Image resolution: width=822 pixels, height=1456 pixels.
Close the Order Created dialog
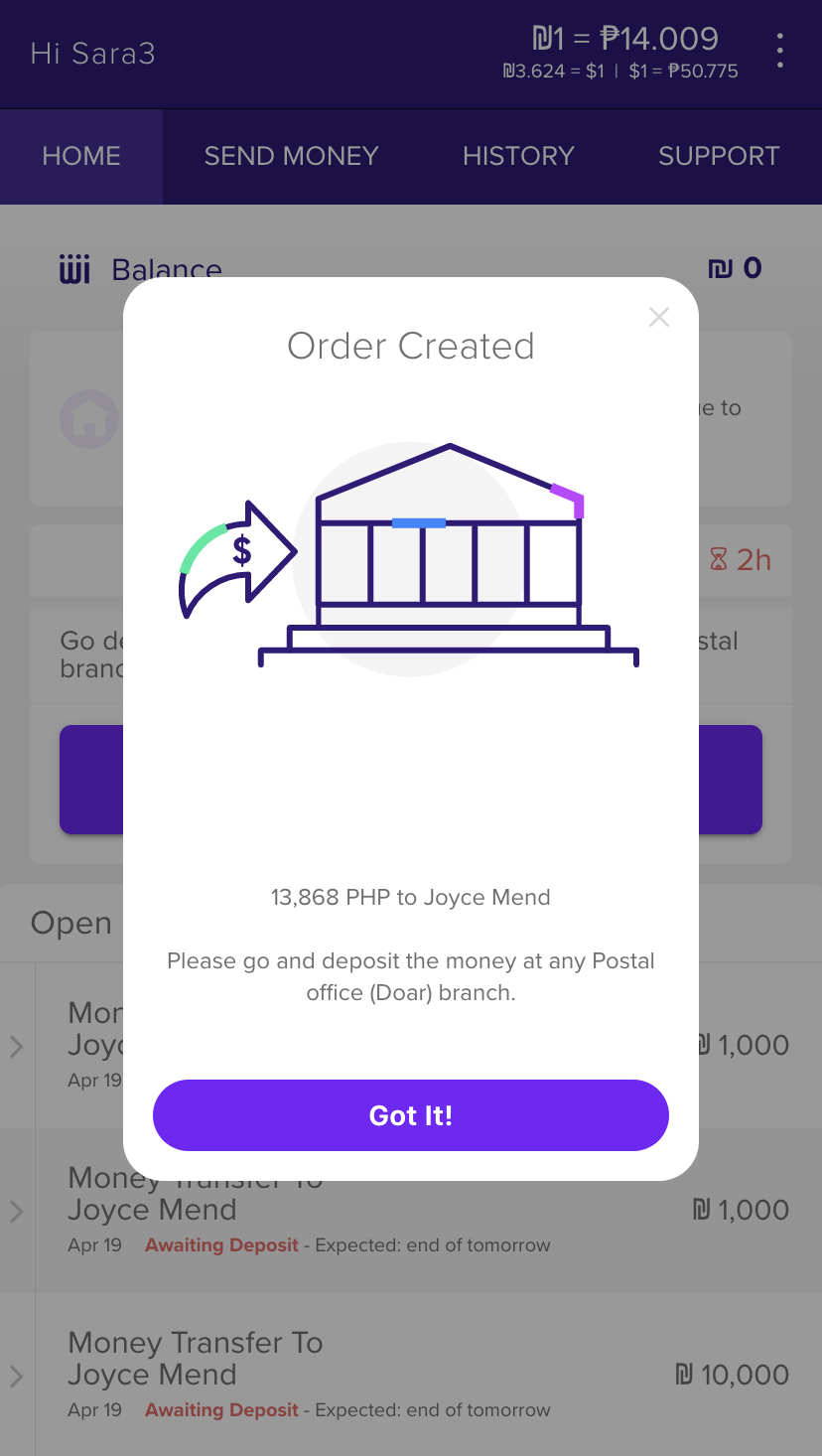coord(659,318)
